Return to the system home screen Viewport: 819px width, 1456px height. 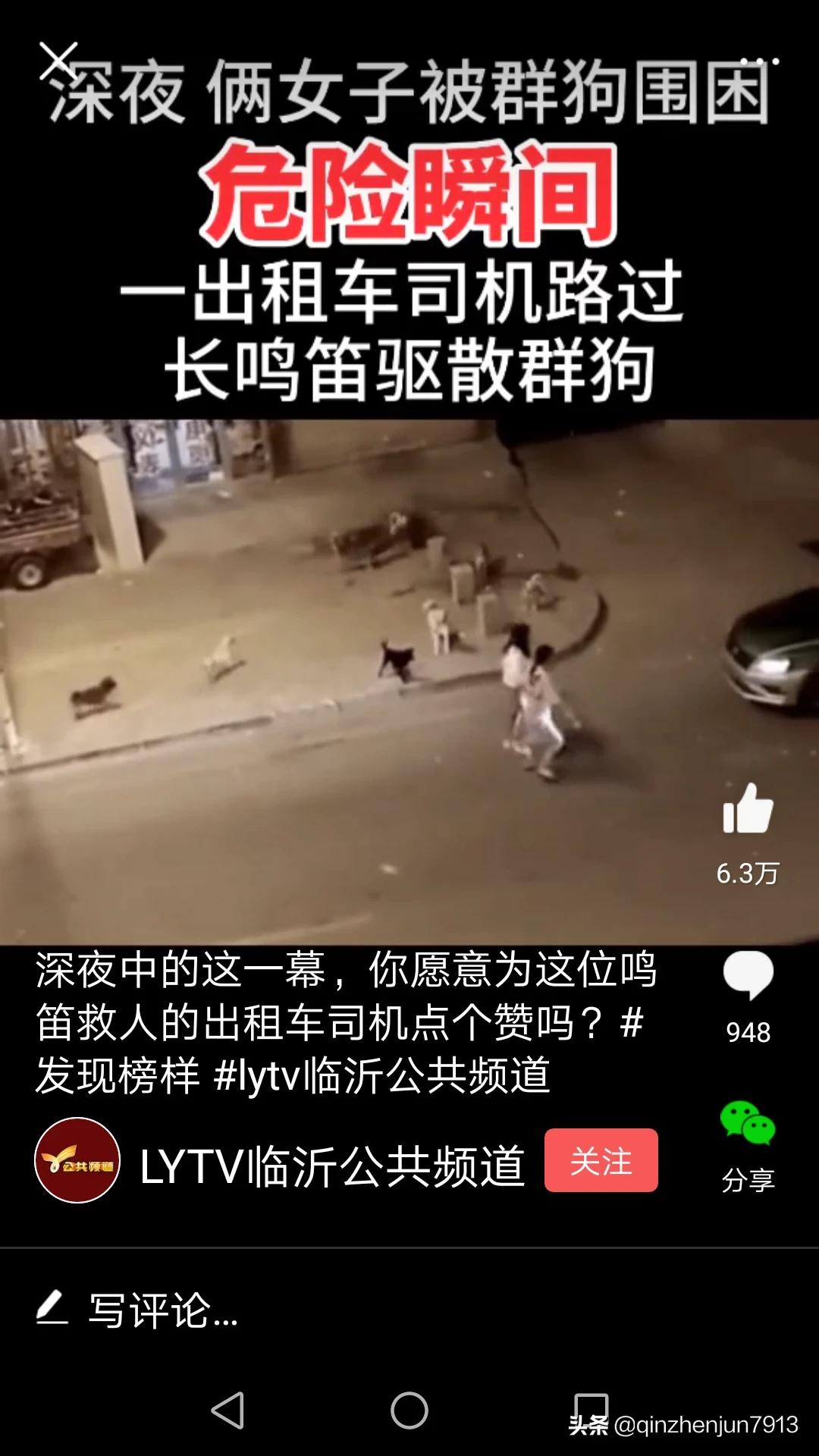coord(409,1410)
